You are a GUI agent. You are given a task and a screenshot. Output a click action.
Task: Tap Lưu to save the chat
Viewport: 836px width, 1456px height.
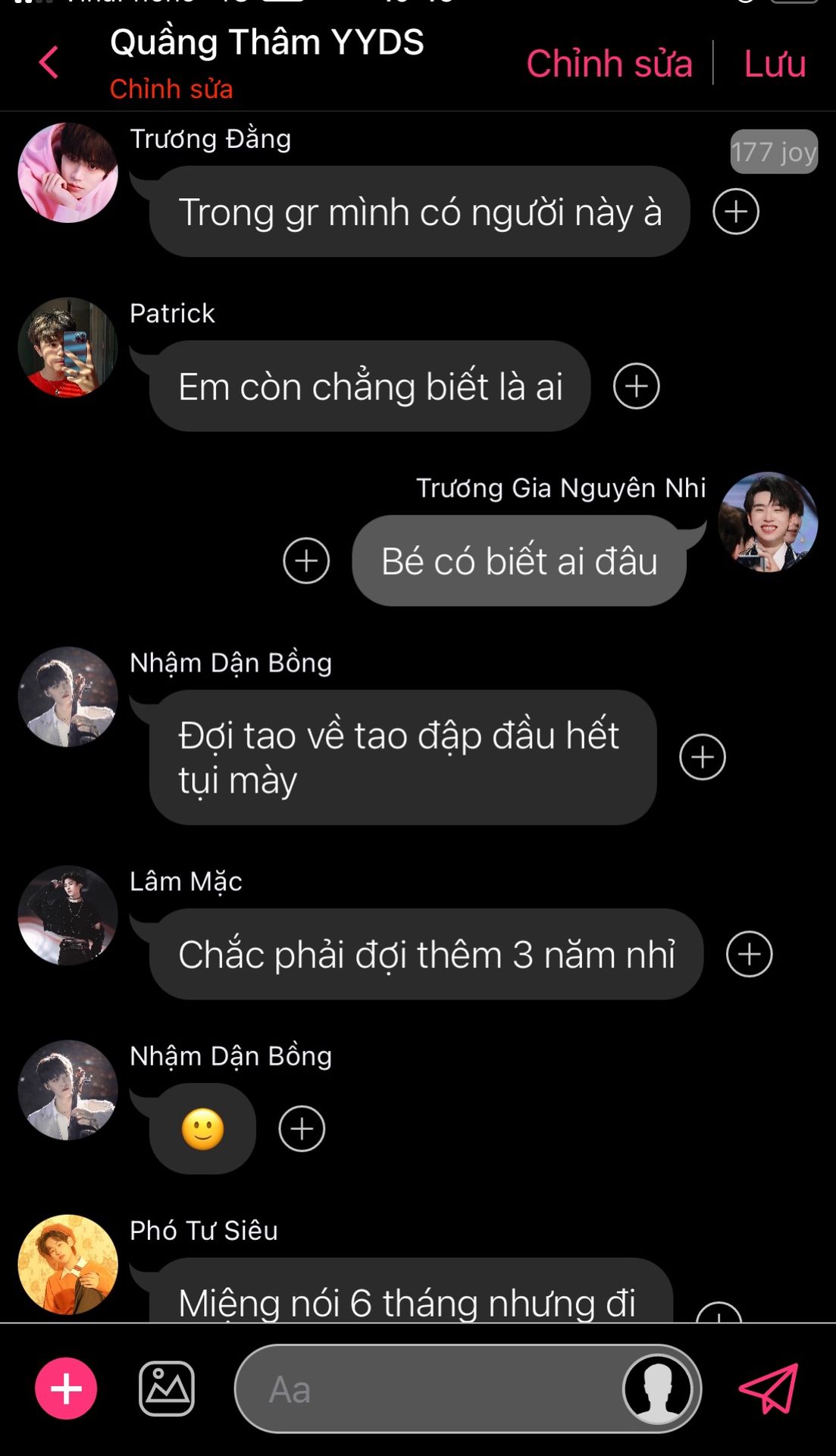(774, 64)
